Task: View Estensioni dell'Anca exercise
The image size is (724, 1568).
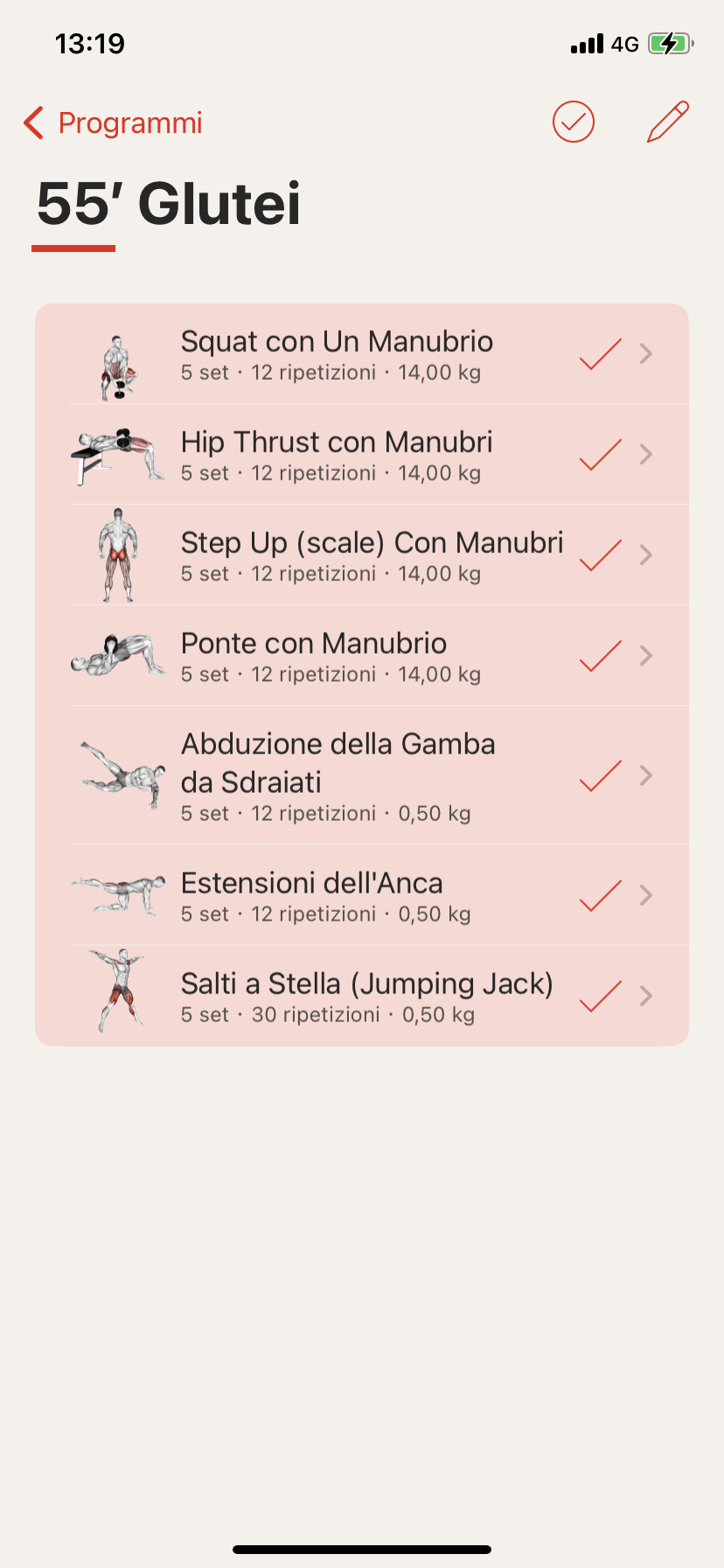Action: pos(312,896)
